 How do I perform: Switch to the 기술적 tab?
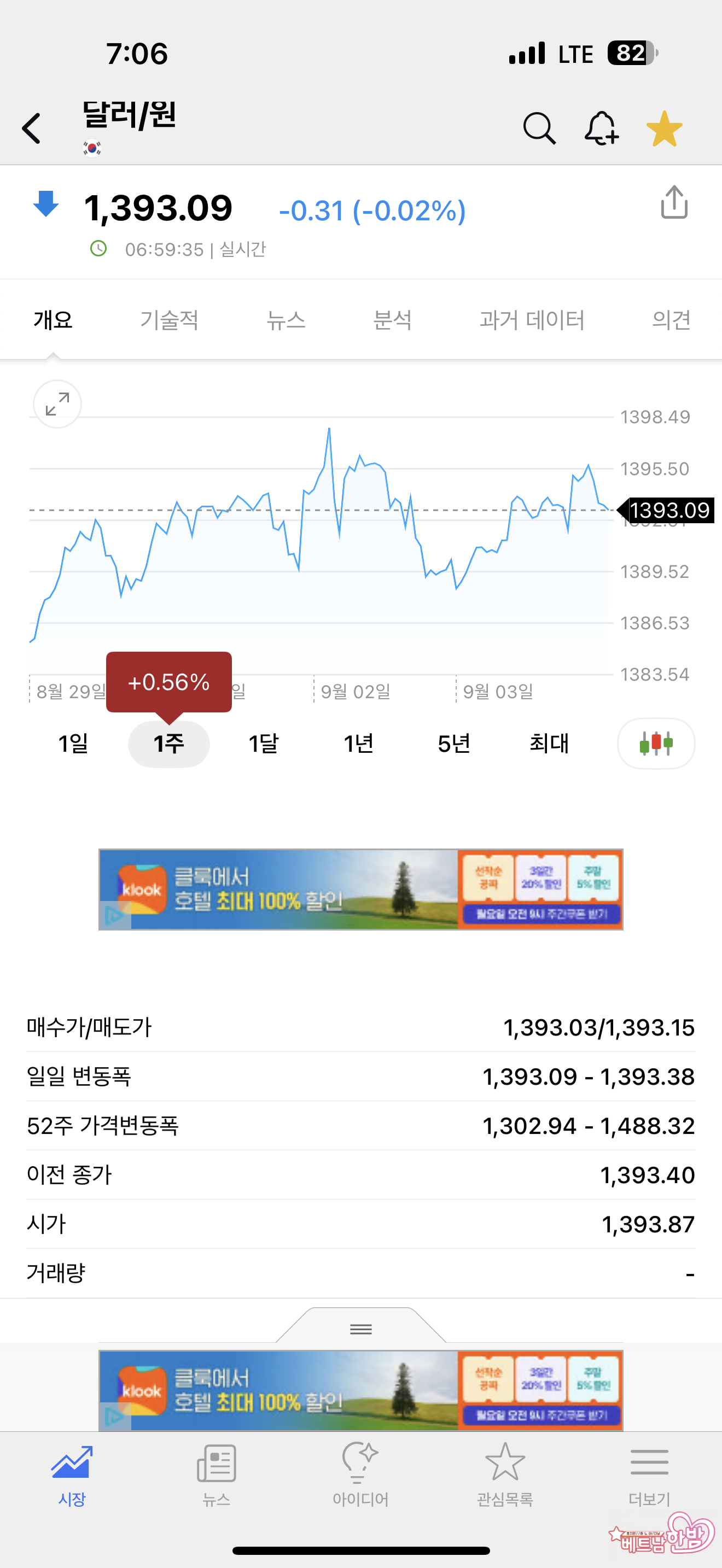coord(169,320)
